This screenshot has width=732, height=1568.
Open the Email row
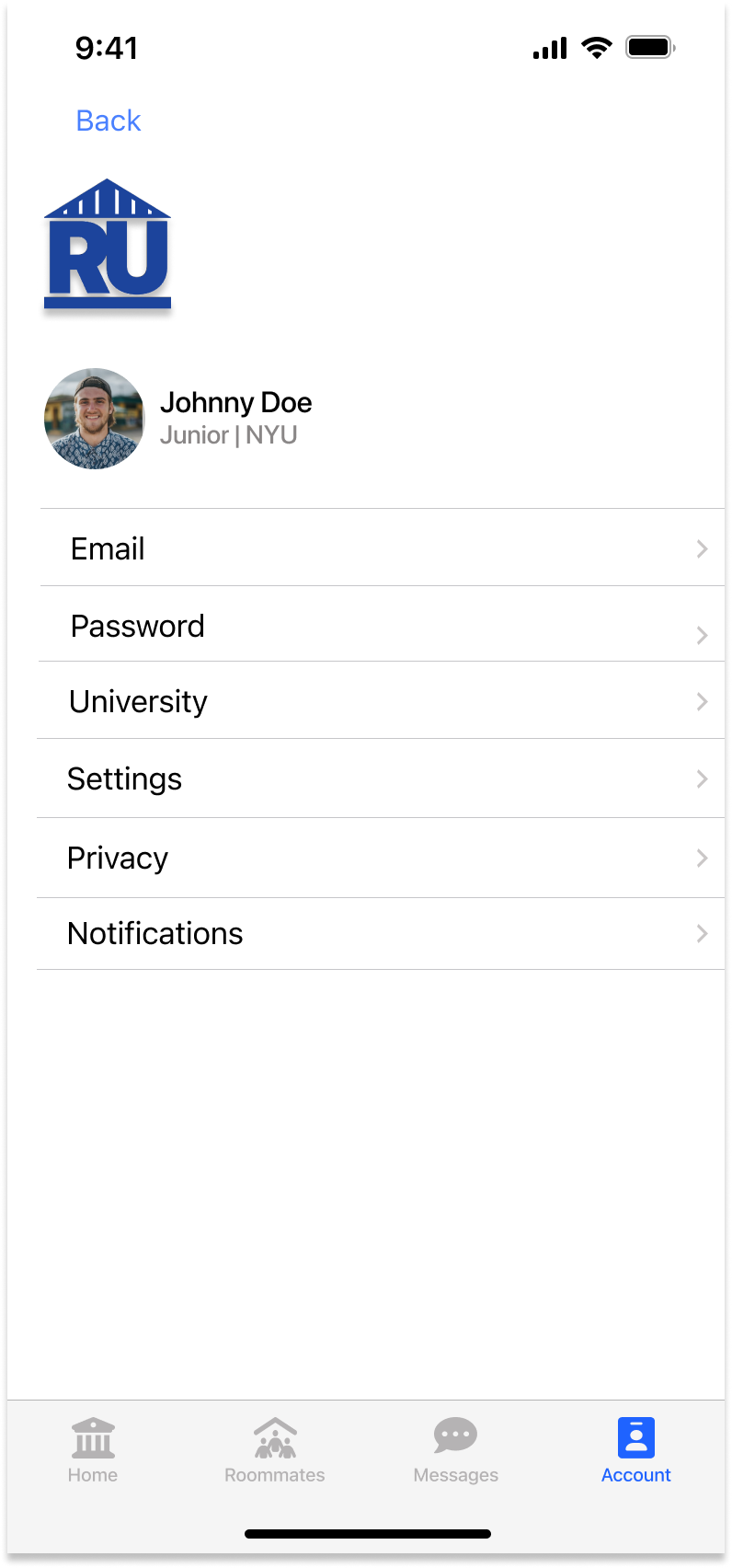382,548
